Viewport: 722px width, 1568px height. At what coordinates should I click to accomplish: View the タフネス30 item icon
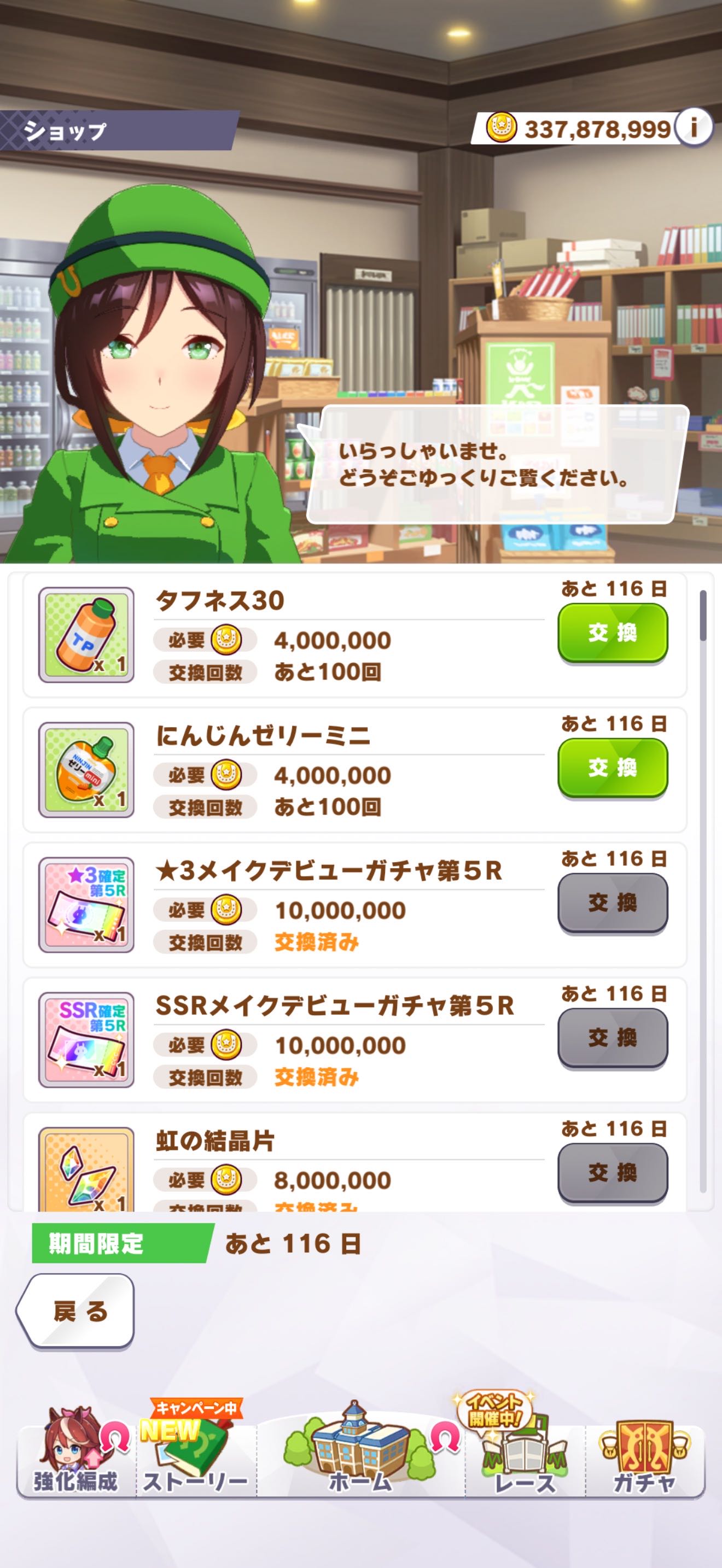click(x=86, y=635)
